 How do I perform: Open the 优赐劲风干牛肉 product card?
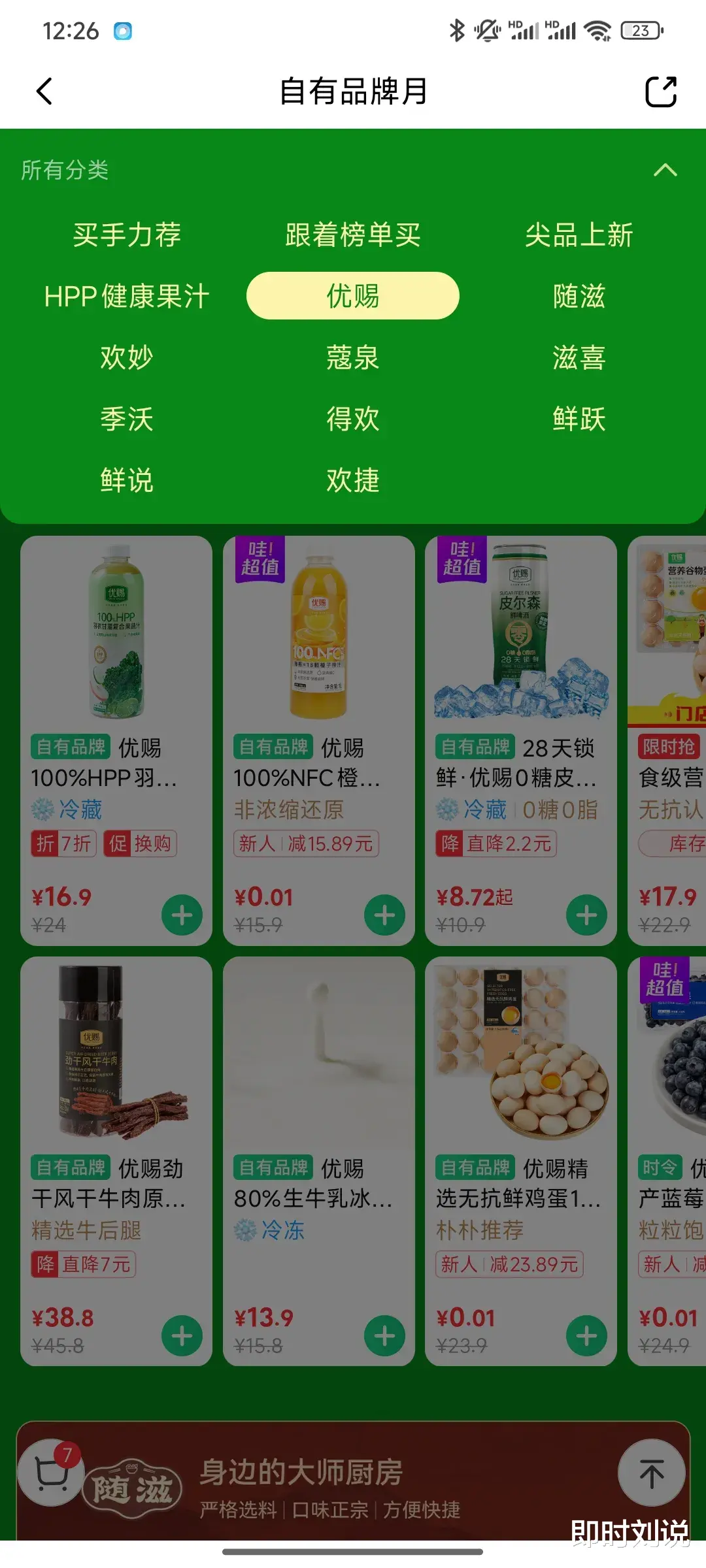(x=116, y=1111)
